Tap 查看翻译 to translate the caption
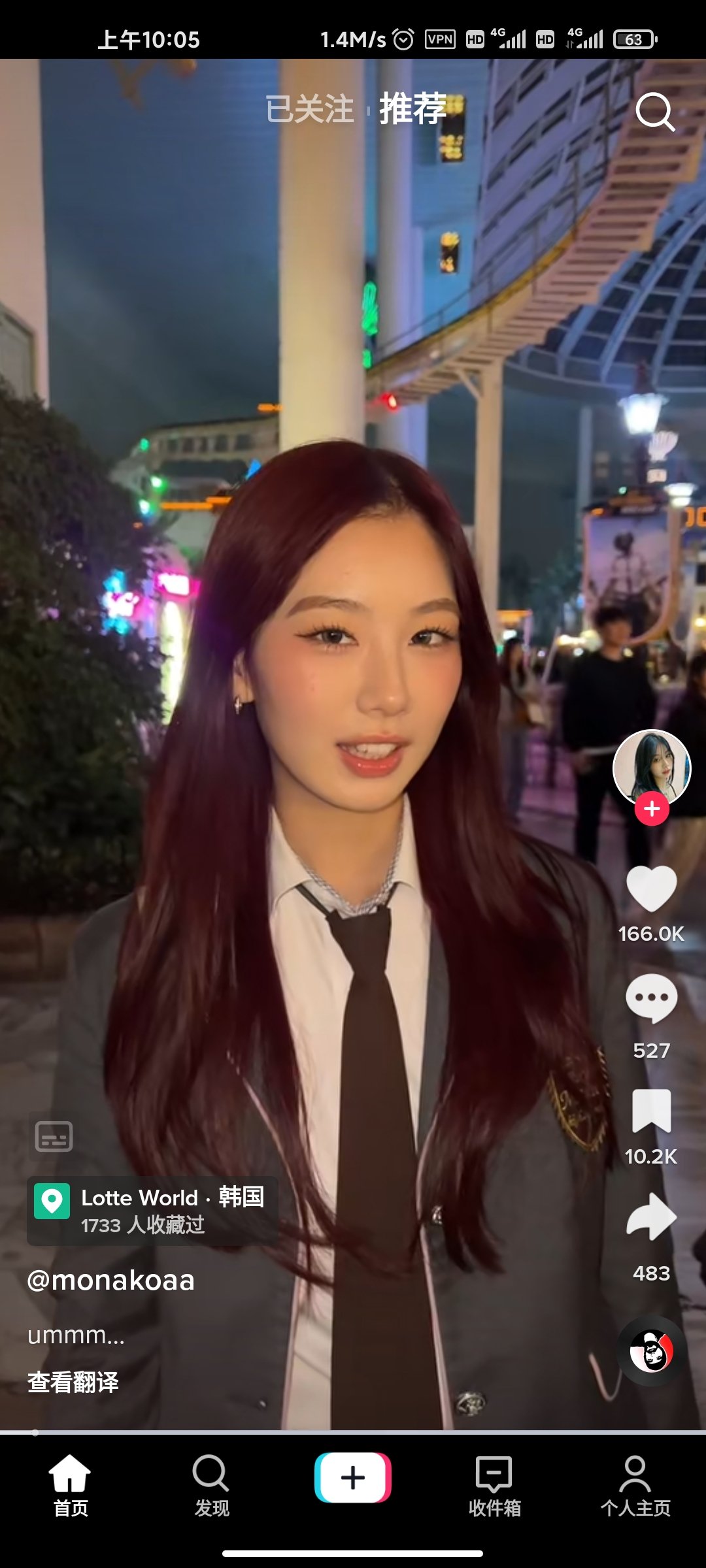Image resolution: width=706 pixels, height=1568 pixels. (x=73, y=1382)
